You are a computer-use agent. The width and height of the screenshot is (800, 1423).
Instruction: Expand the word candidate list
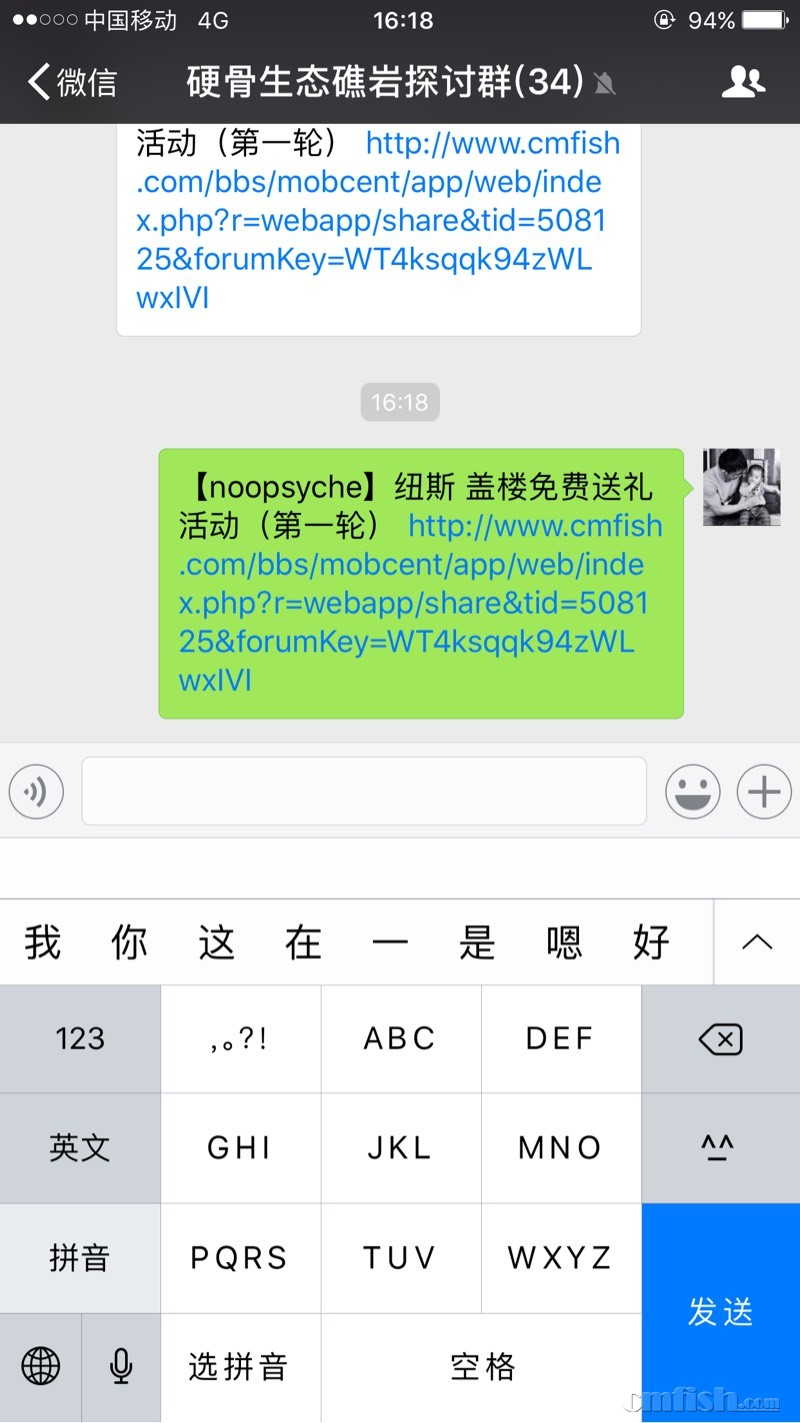(757, 942)
